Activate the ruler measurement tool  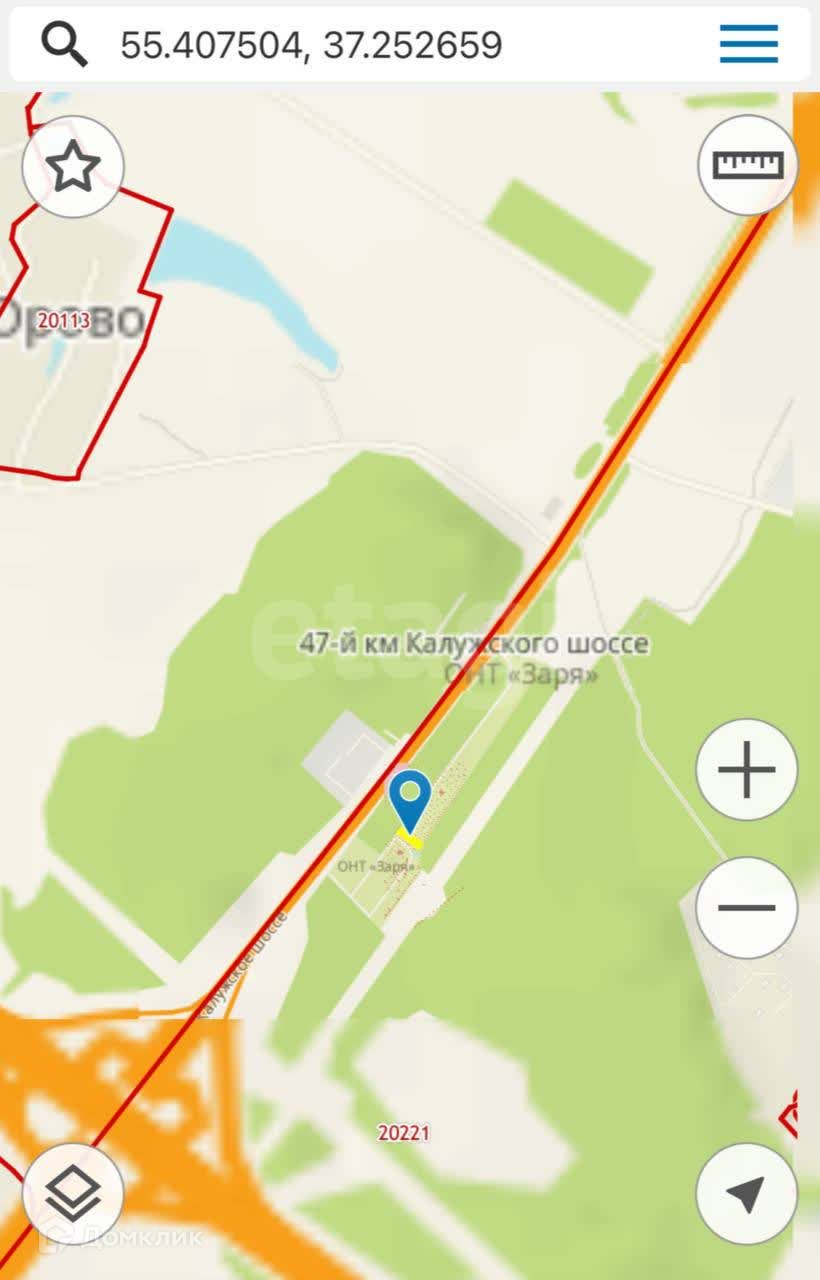(x=747, y=164)
